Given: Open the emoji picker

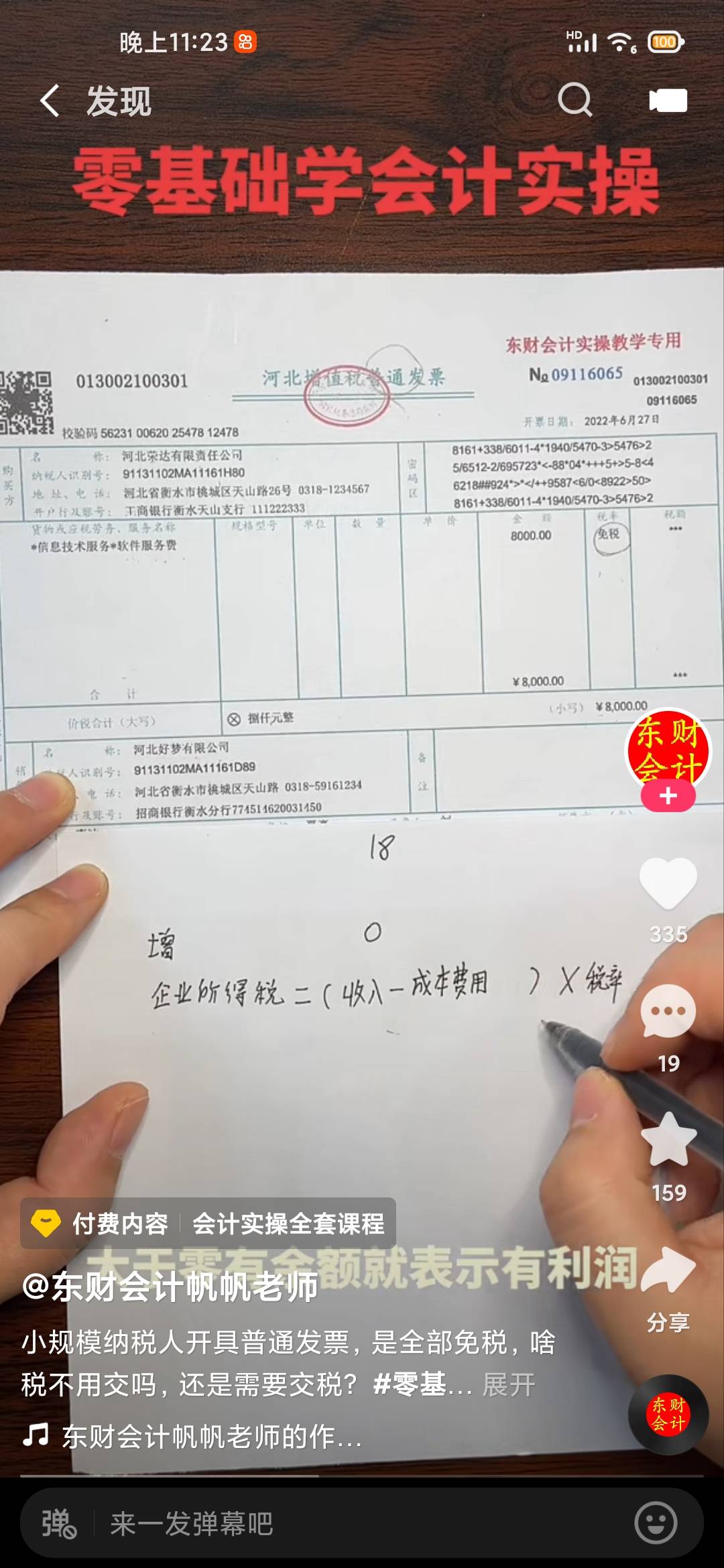Looking at the screenshot, I should (655, 1523).
